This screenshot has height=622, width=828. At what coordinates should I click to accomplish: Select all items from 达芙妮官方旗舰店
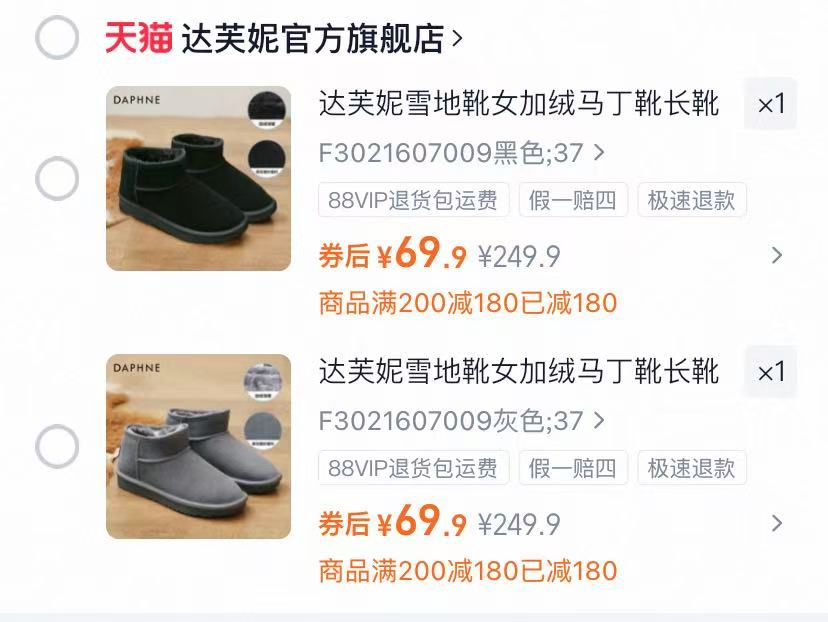(57, 39)
